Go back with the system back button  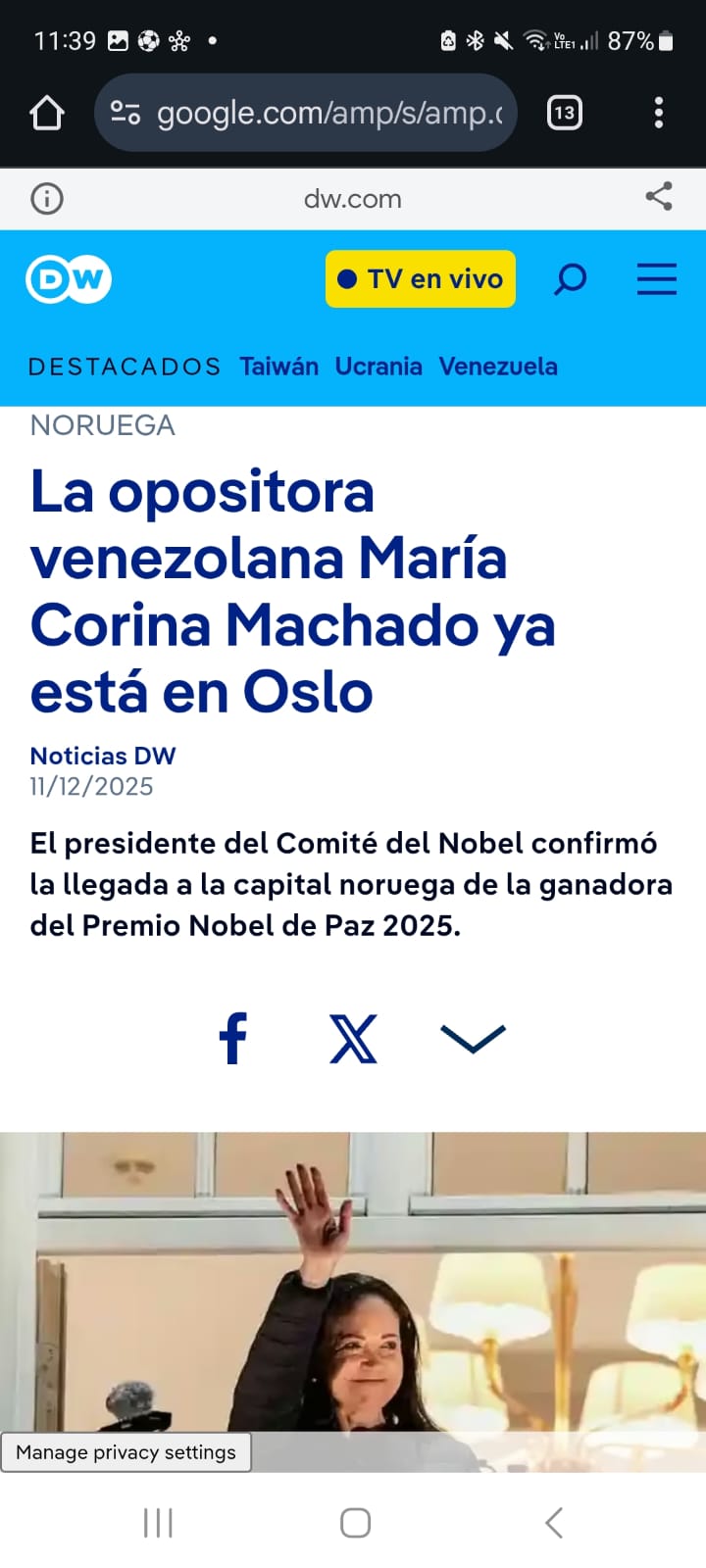tap(554, 1523)
